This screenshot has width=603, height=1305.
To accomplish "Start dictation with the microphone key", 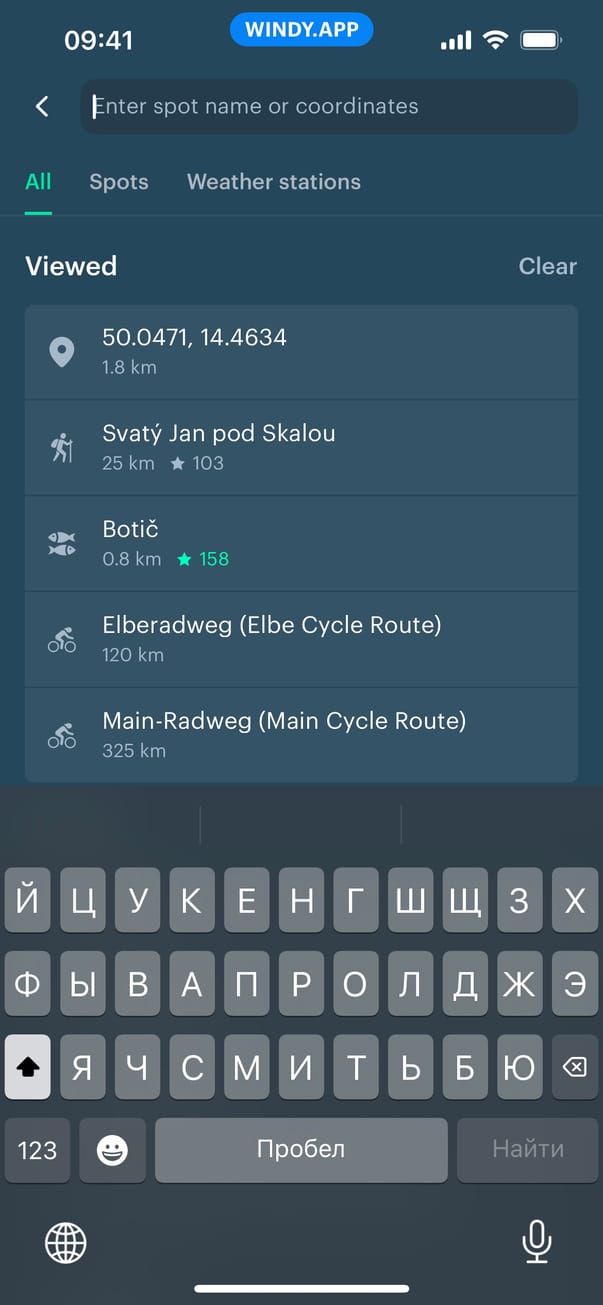I will coord(537,1243).
